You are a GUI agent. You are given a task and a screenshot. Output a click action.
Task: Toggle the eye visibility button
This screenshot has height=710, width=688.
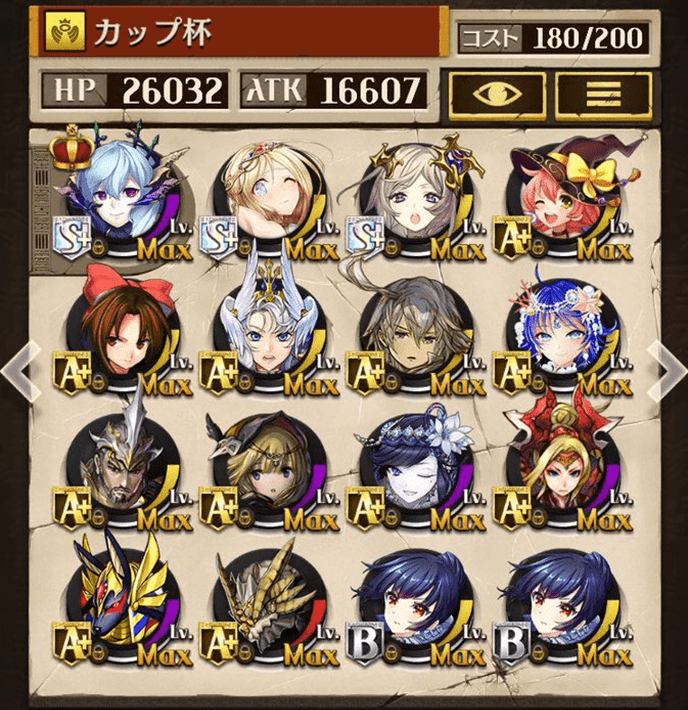[x=496, y=94]
